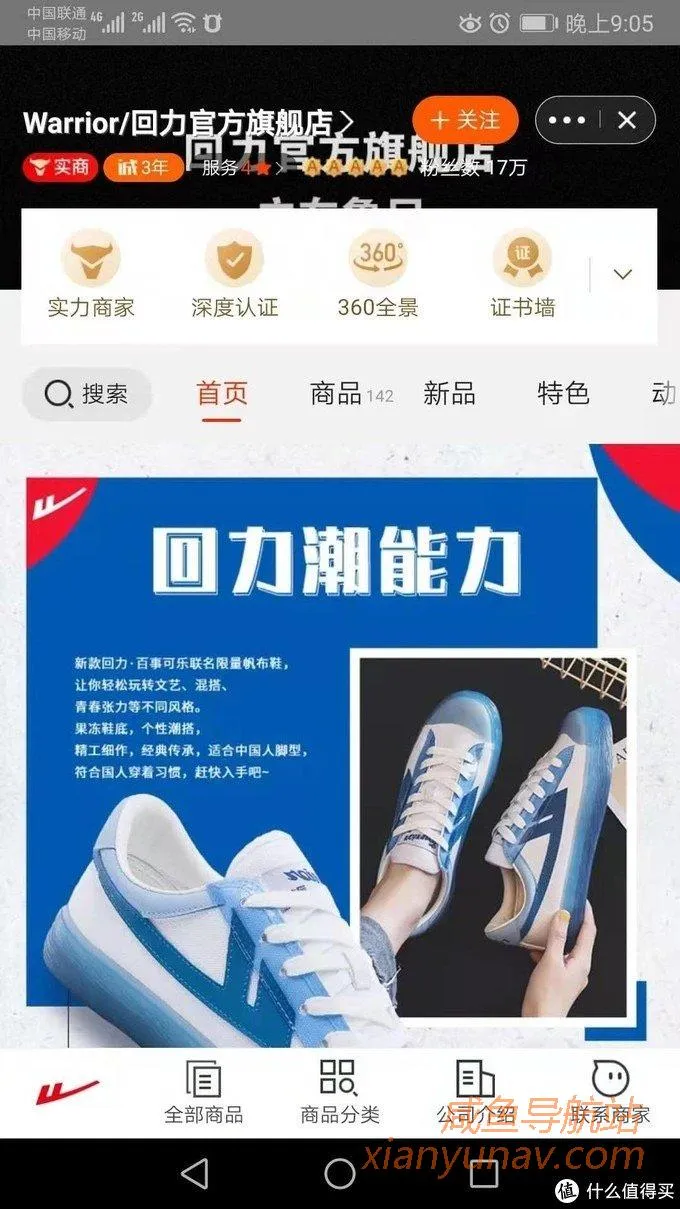Contact the seller via 联系商家

pyautogui.click(x=610, y=1092)
